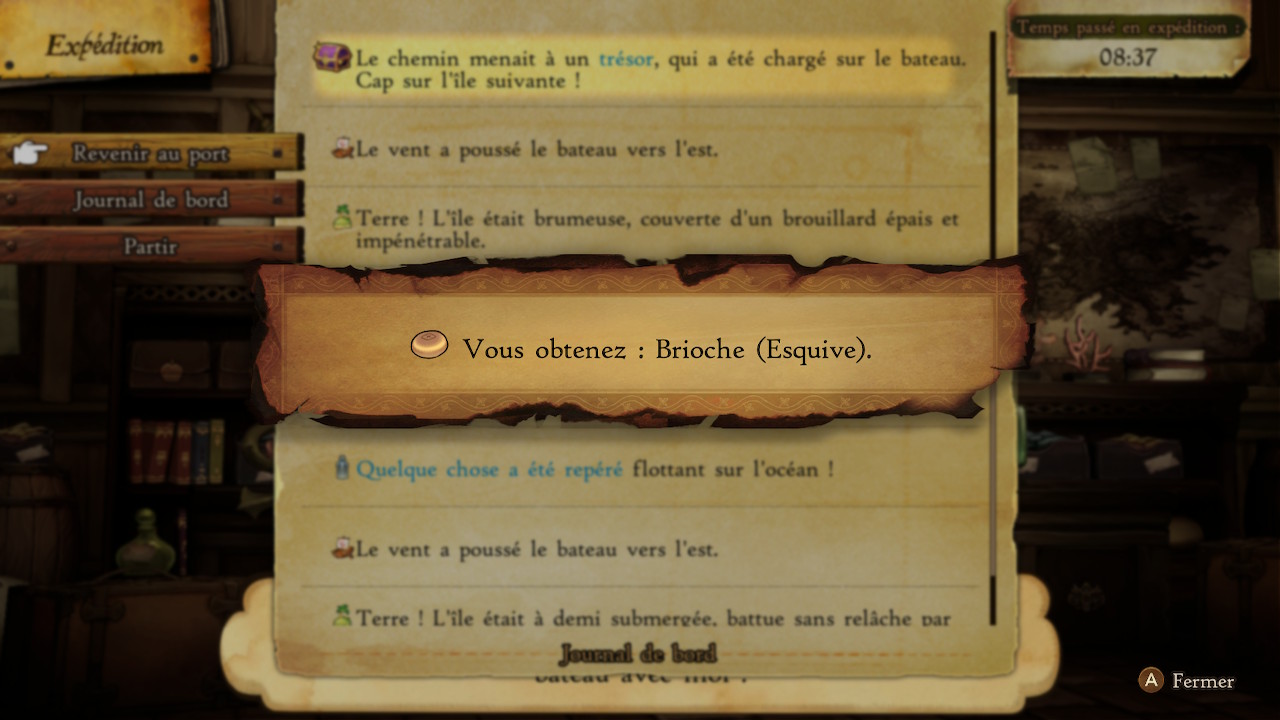Dismiss the Brioche (Esquive) reward popup
The height and width of the screenshot is (720, 1280).
pyautogui.click(x=640, y=349)
